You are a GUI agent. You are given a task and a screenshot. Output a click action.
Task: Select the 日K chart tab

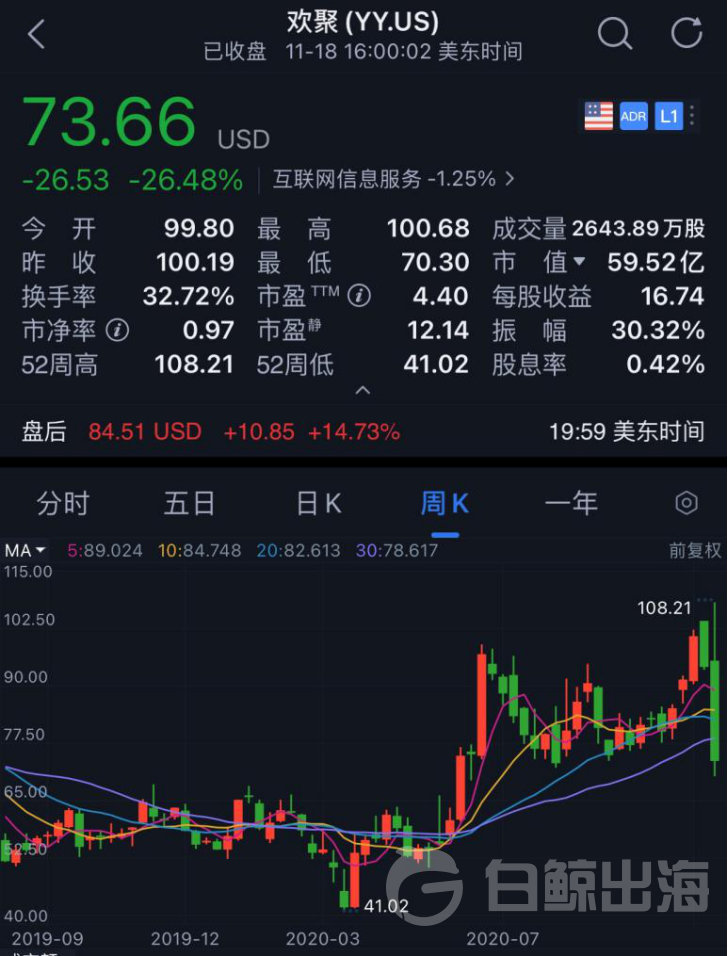[318, 503]
